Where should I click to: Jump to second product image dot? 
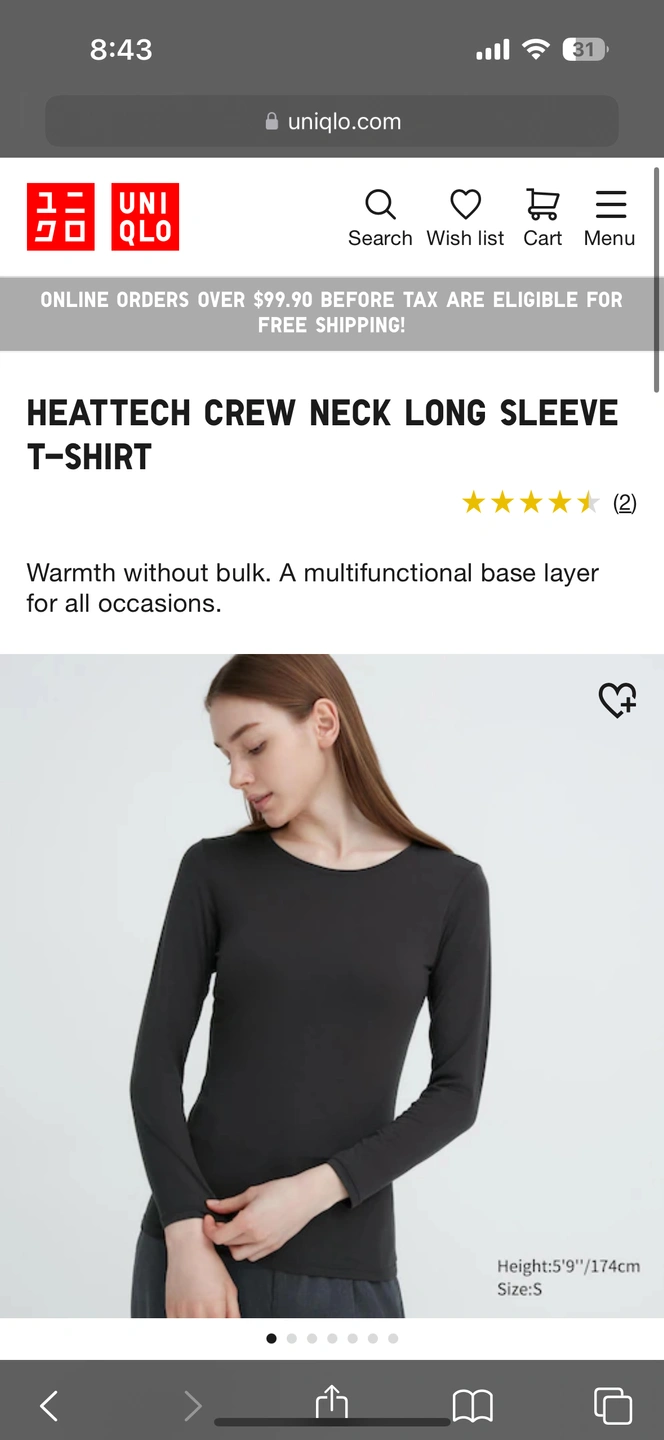tap(292, 1338)
